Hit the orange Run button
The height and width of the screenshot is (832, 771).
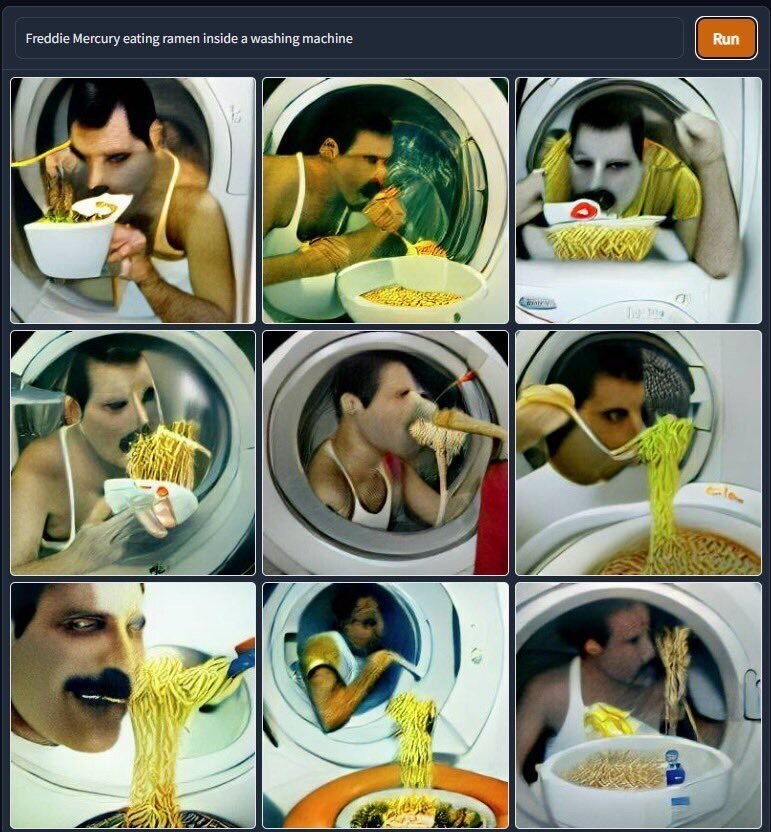pos(725,39)
